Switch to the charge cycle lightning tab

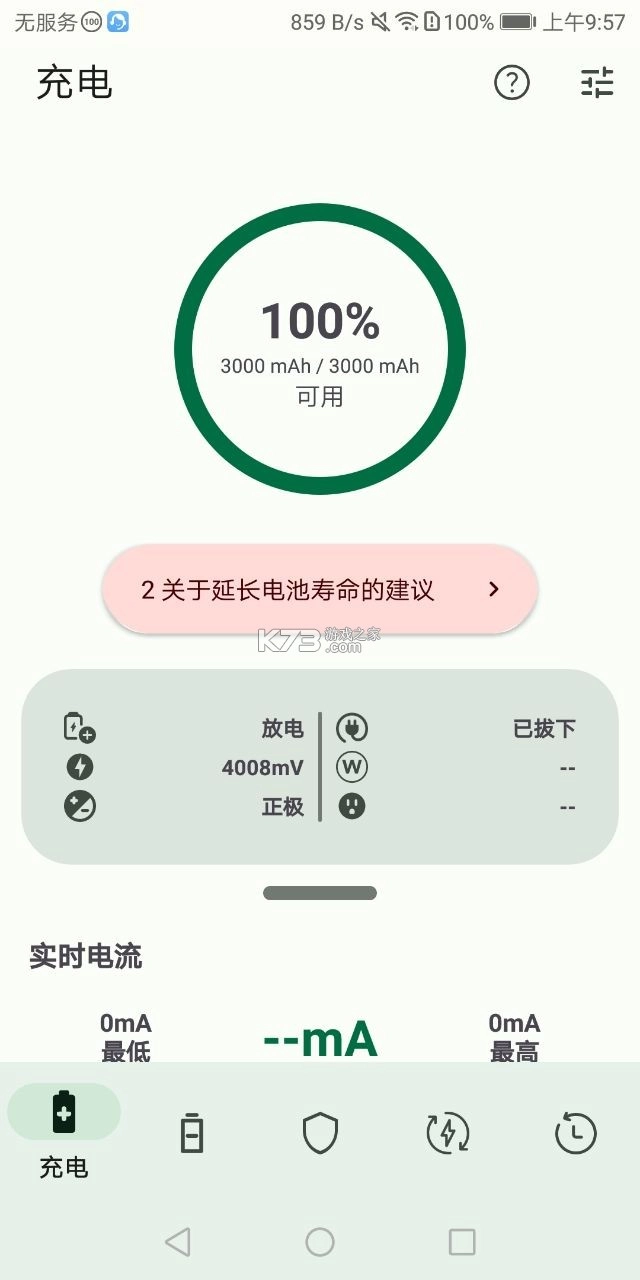[448, 1133]
